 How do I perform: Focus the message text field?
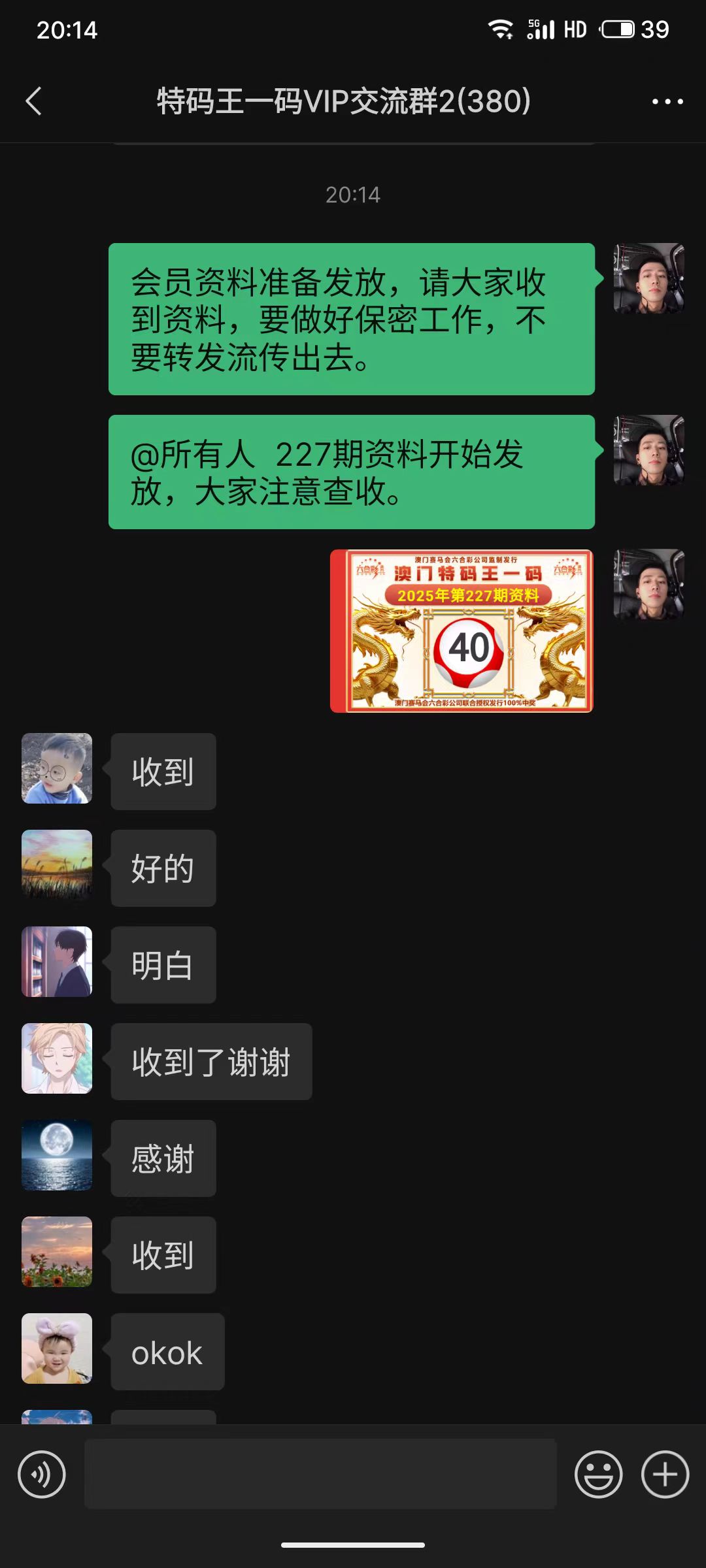320,1474
